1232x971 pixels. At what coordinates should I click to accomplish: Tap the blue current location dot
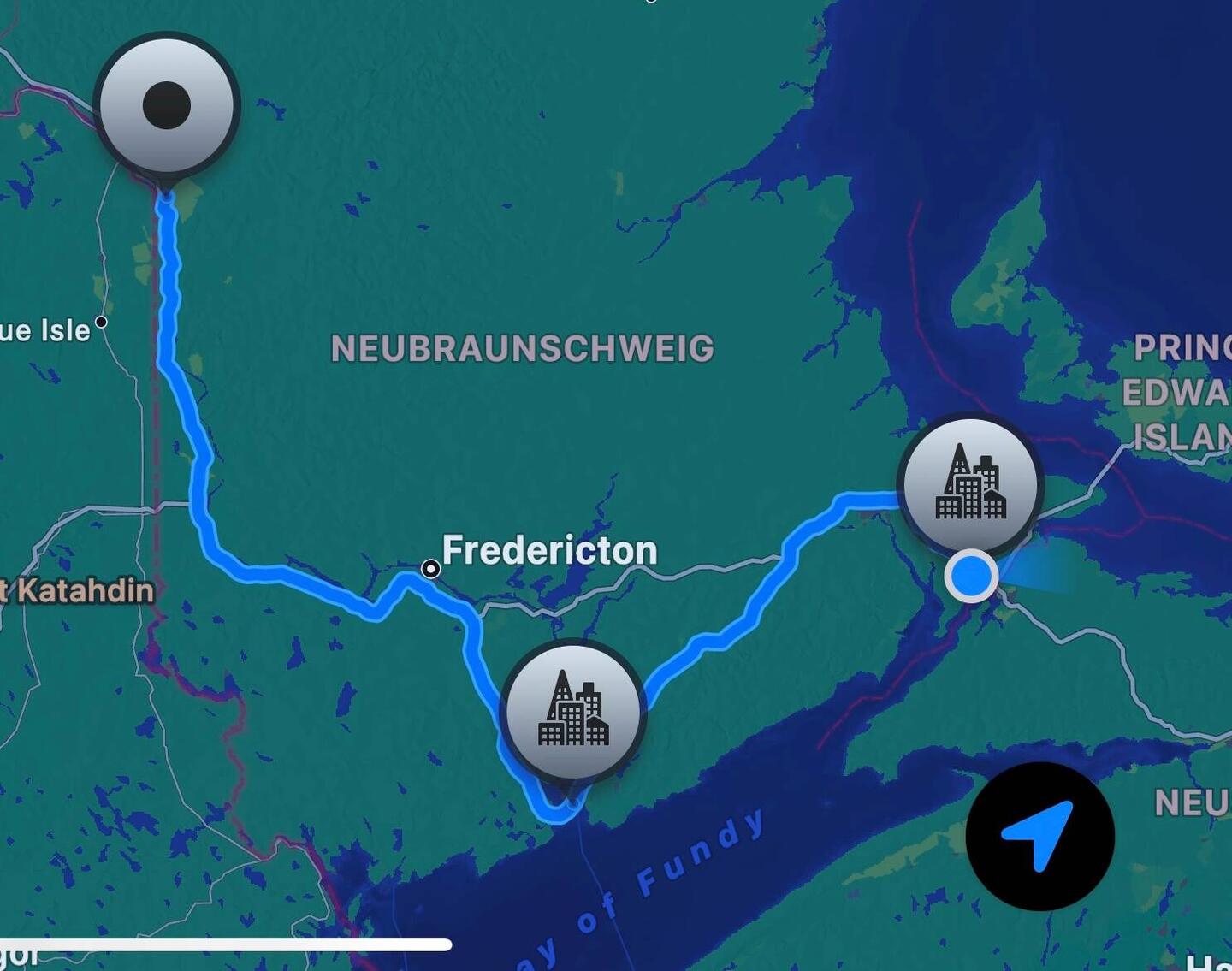971,576
